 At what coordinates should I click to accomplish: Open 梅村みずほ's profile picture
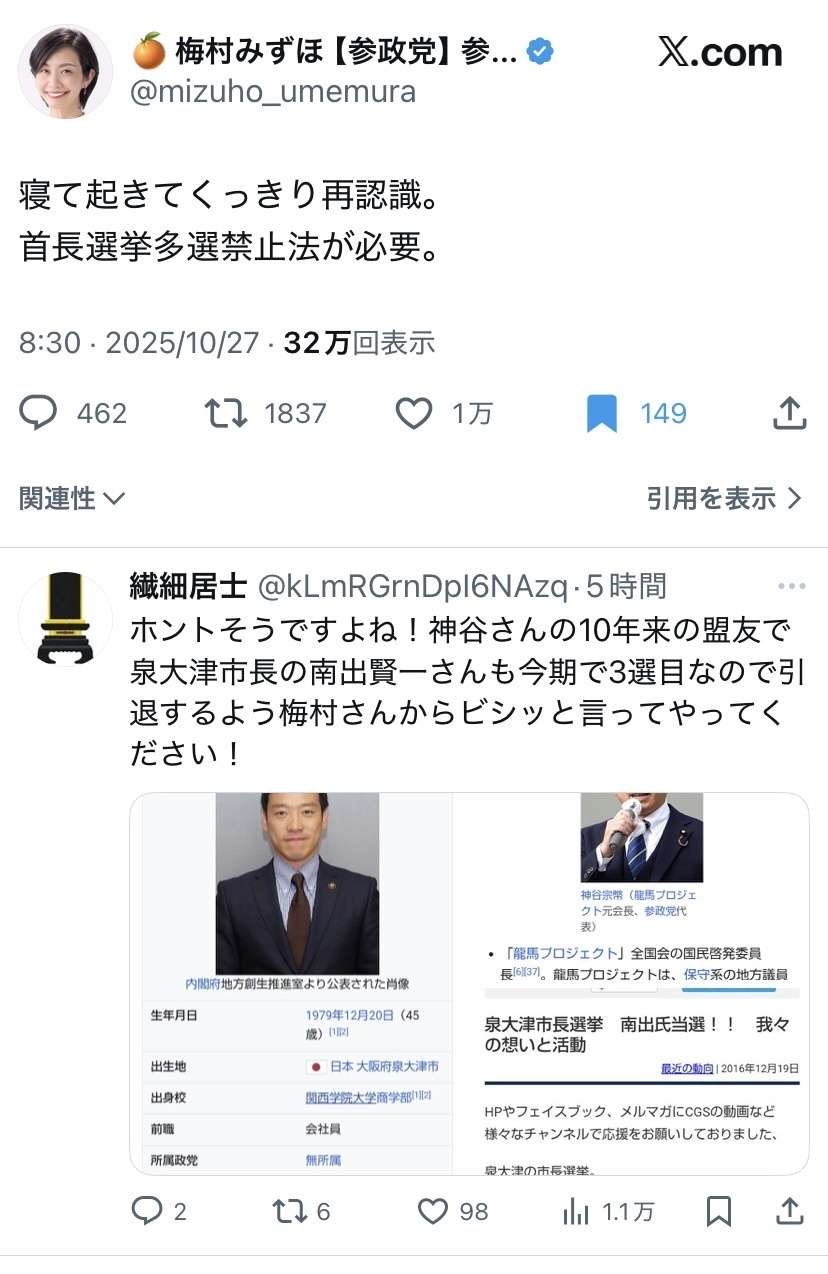pos(65,72)
